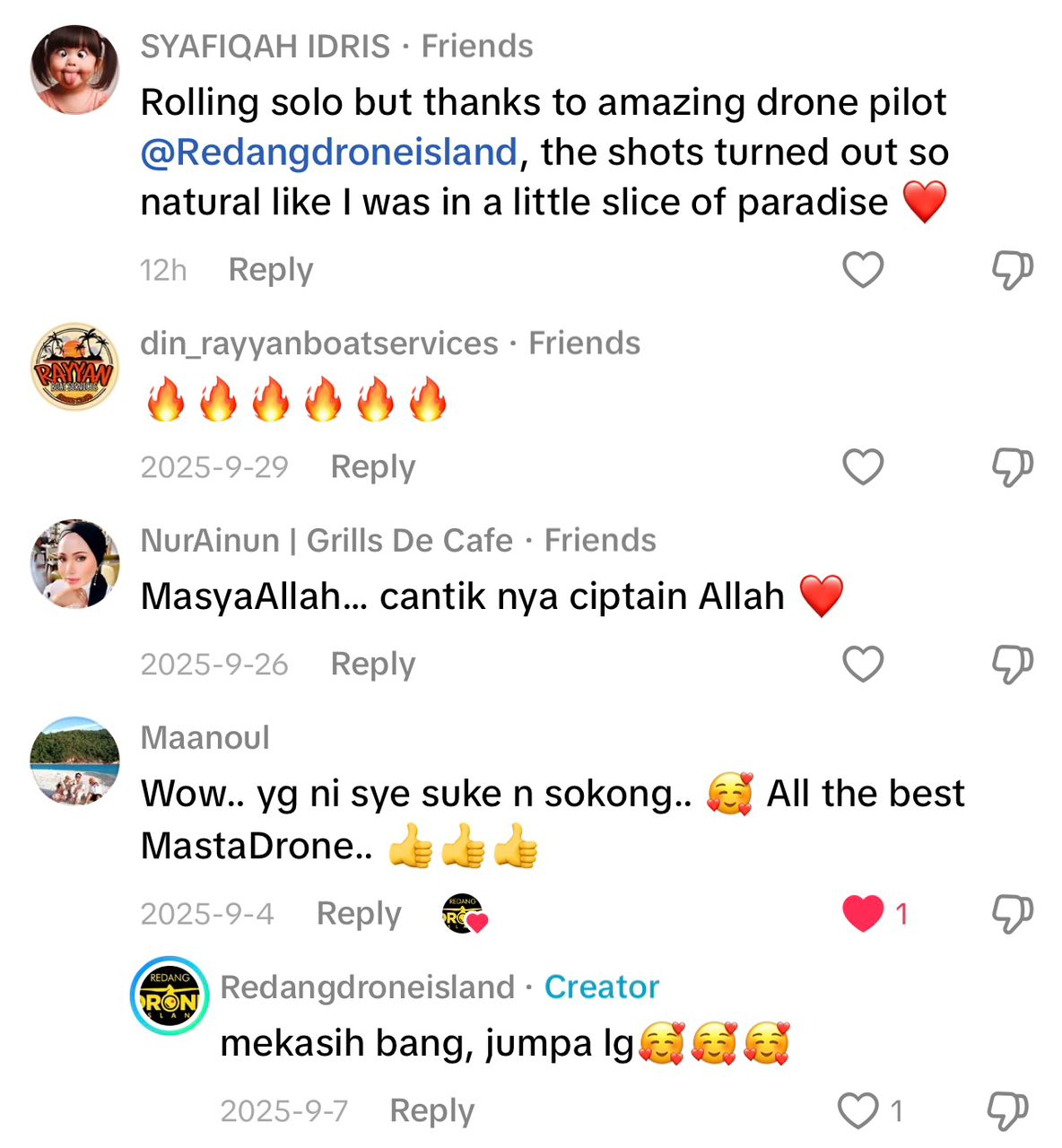
Task: Reply to NurAinun | Grills De Cafe
Action: [x=373, y=665]
